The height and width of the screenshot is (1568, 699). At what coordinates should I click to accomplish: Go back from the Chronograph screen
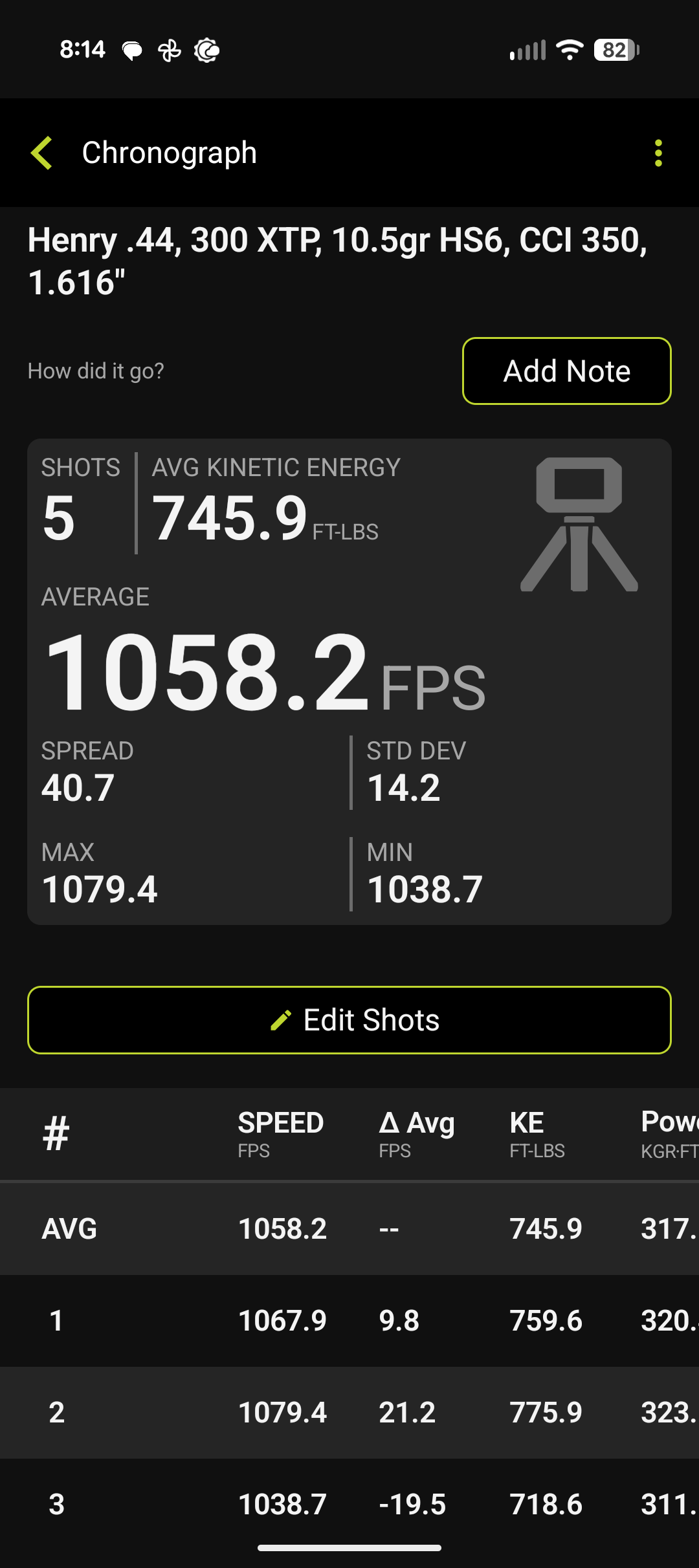(42, 153)
